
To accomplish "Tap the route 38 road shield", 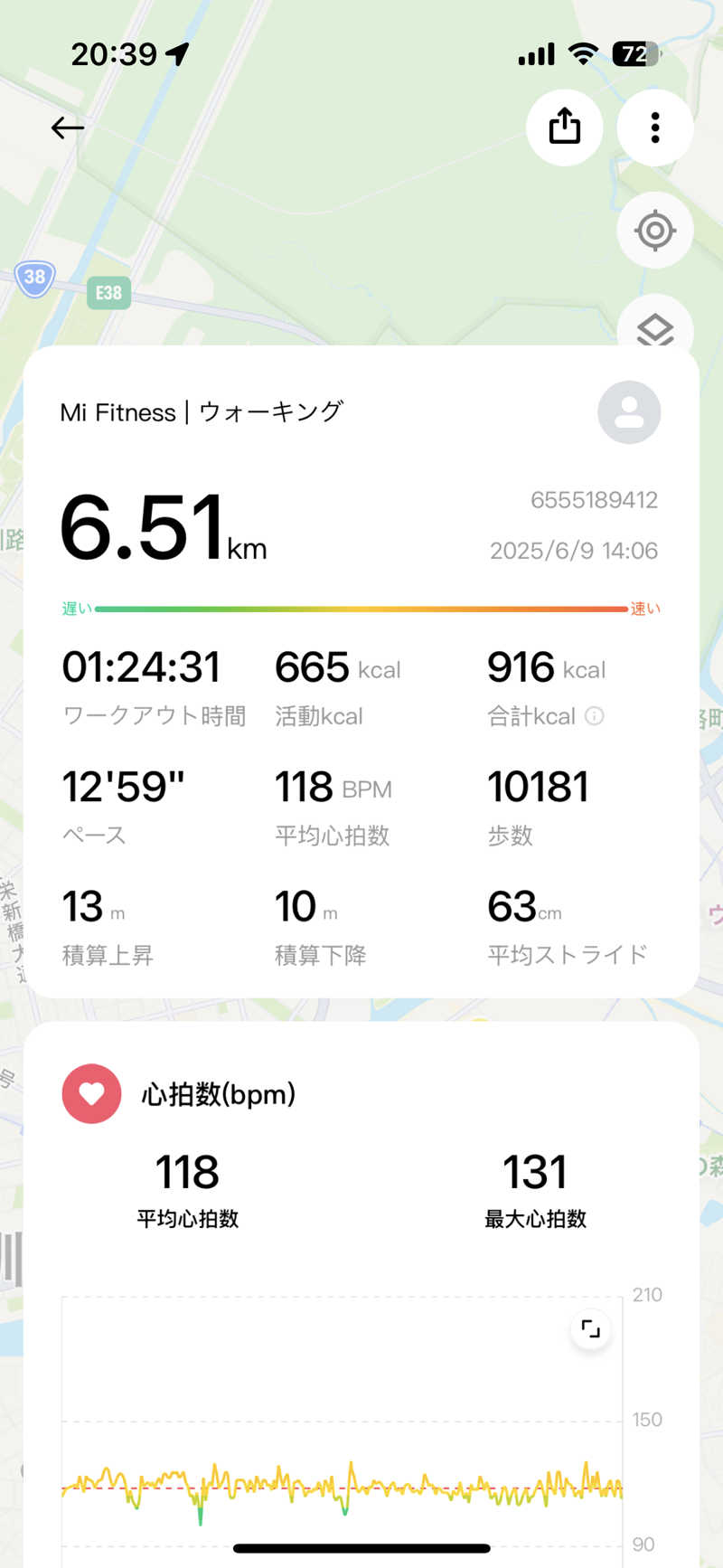I will click(x=34, y=279).
